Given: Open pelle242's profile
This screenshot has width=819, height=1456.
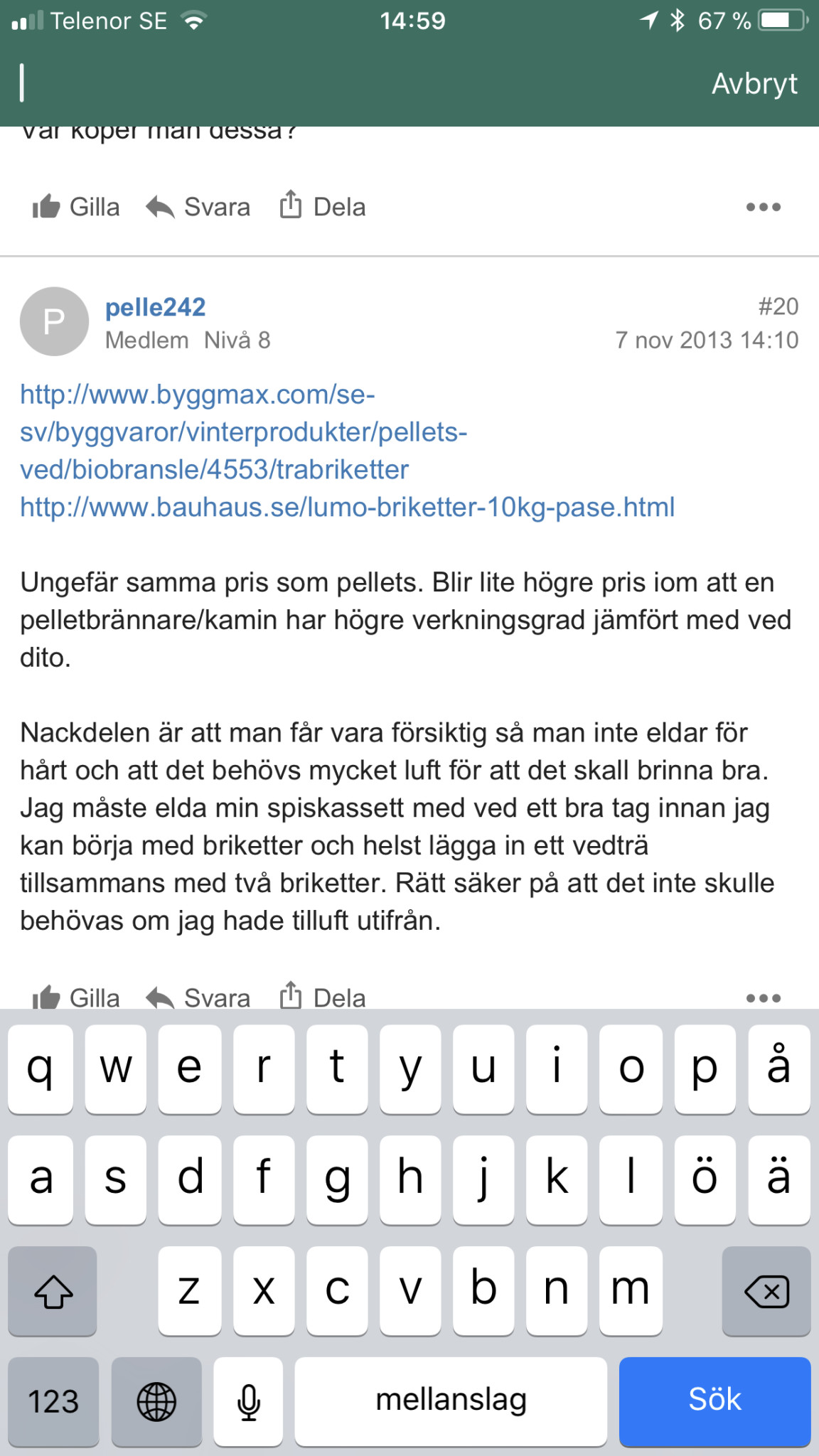Looking at the screenshot, I should click(x=155, y=307).
